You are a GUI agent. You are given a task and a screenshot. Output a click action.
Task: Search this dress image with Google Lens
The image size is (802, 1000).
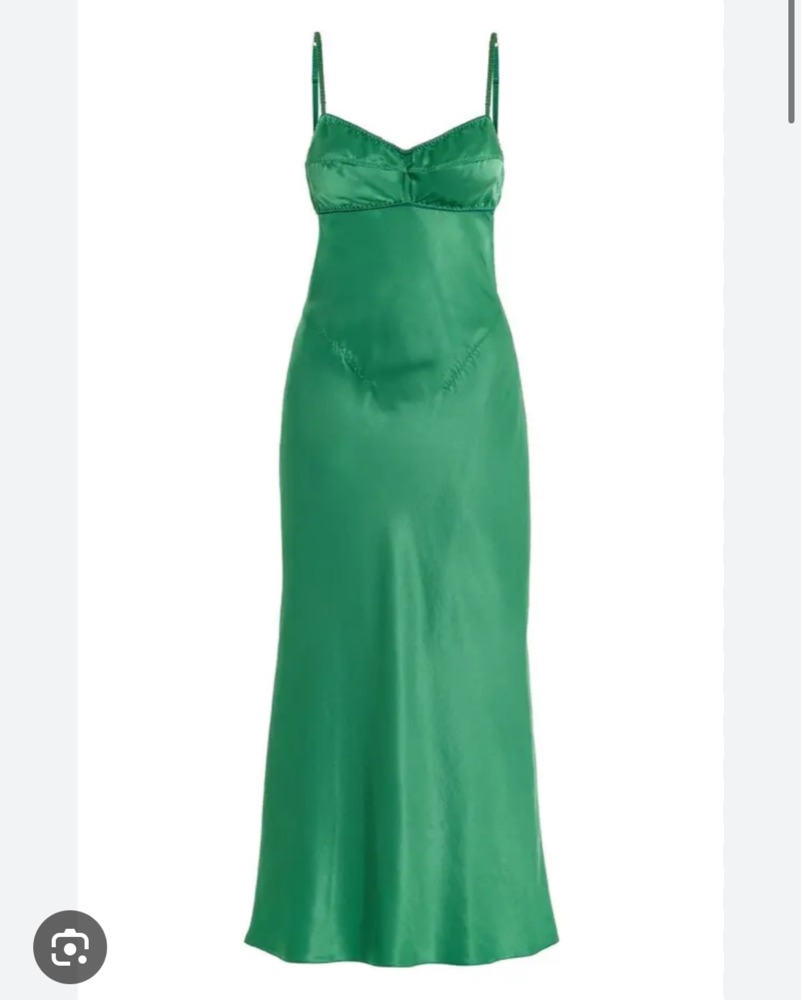(x=70, y=946)
